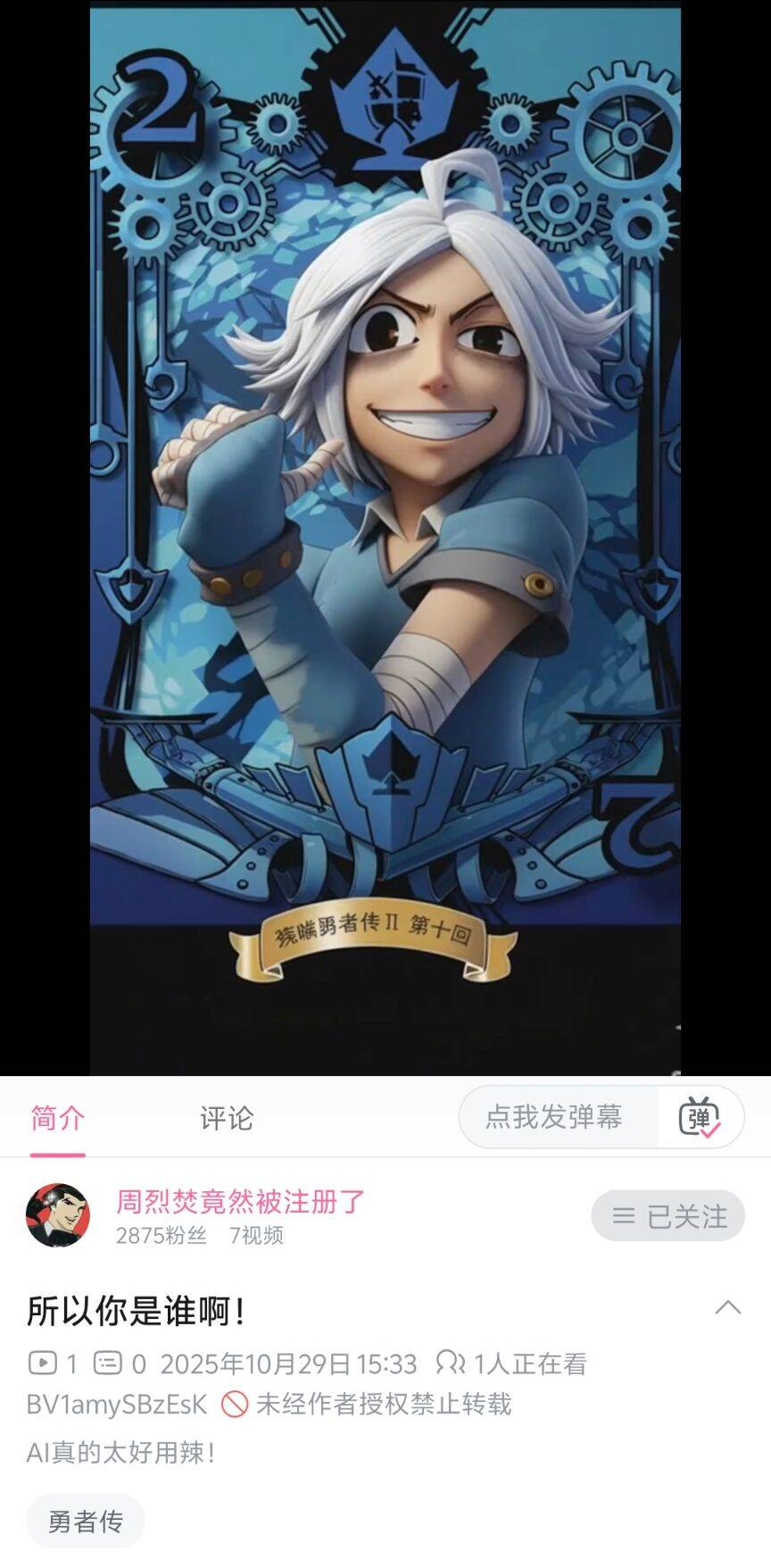Open the 勇者传 tag chip
Screen dimensions: 771x1568
(86, 1521)
